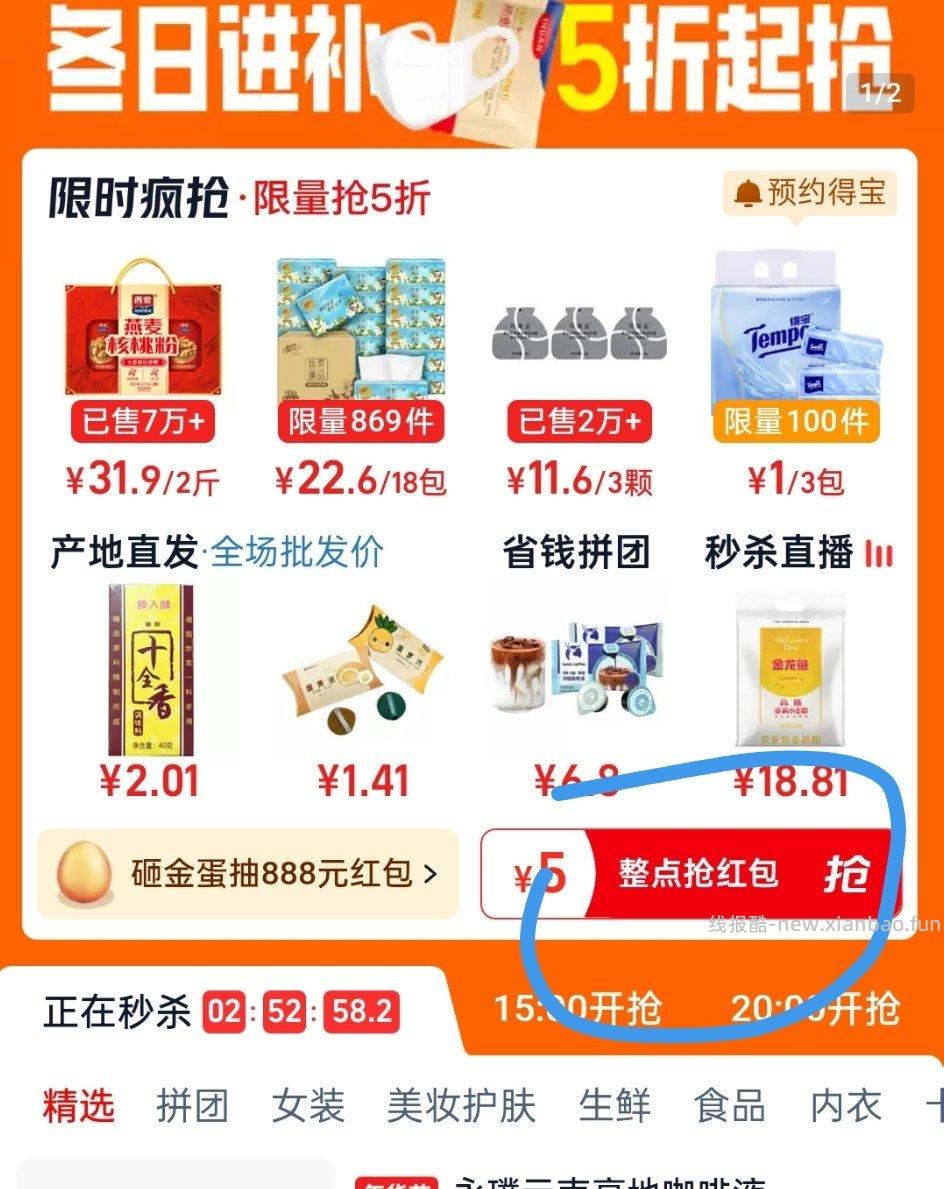Open the Tempo tissue flash sale product image
The height and width of the screenshot is (1189, 944).
(795, 330)
